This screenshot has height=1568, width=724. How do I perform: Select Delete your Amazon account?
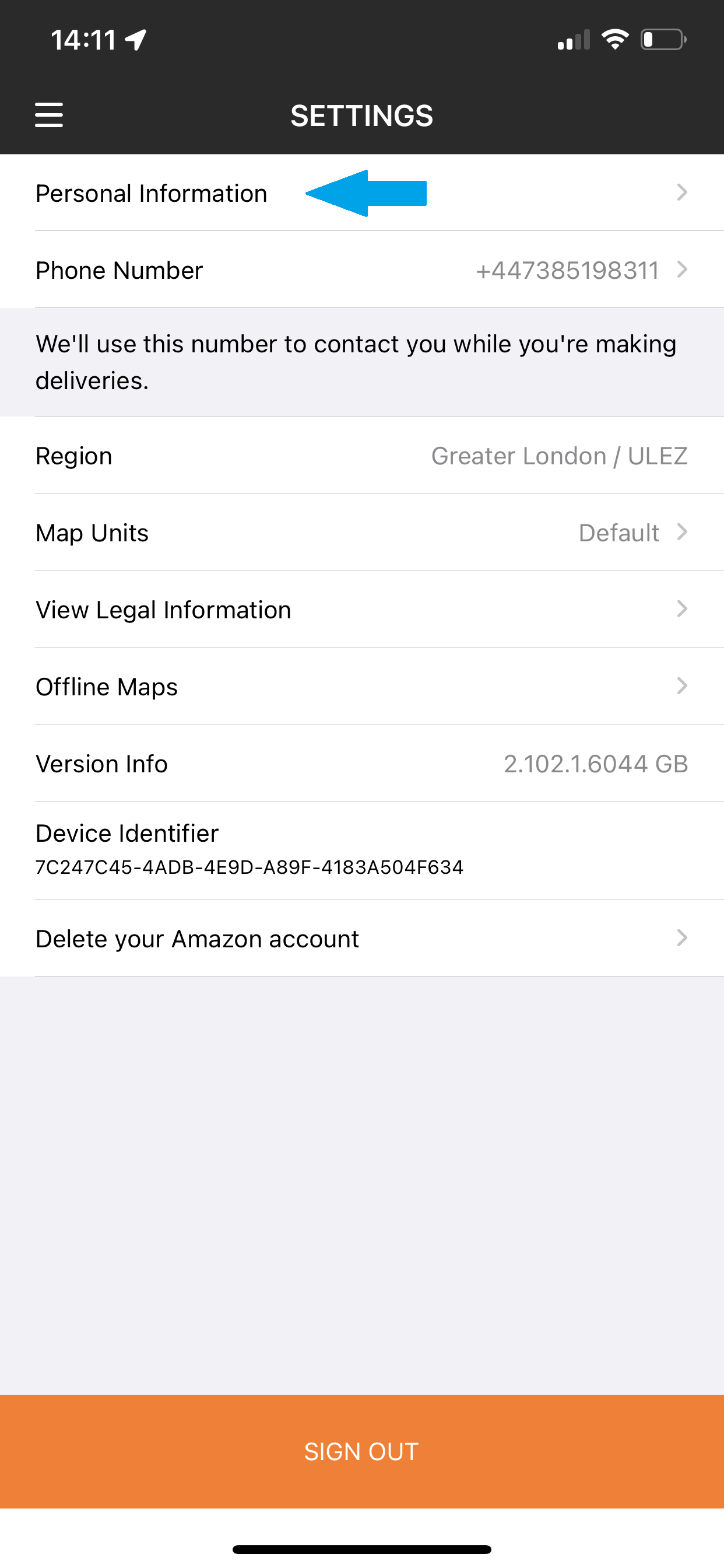coord(361,939)
